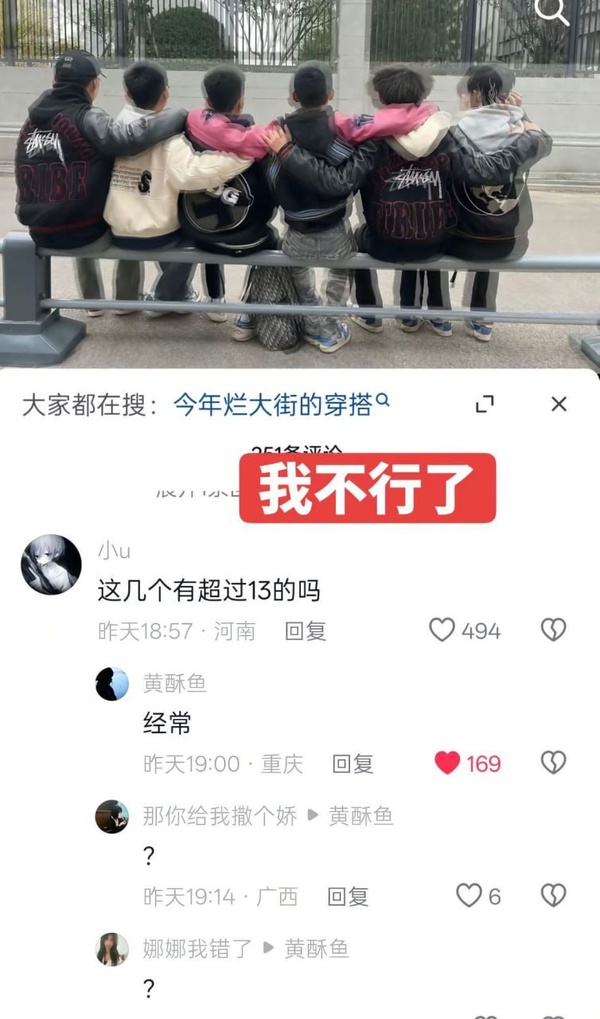The height and width of the screenshot is (1019, 600).
Task: Dislike 那你给我撒个娇's comment
Action: point(553,895)
